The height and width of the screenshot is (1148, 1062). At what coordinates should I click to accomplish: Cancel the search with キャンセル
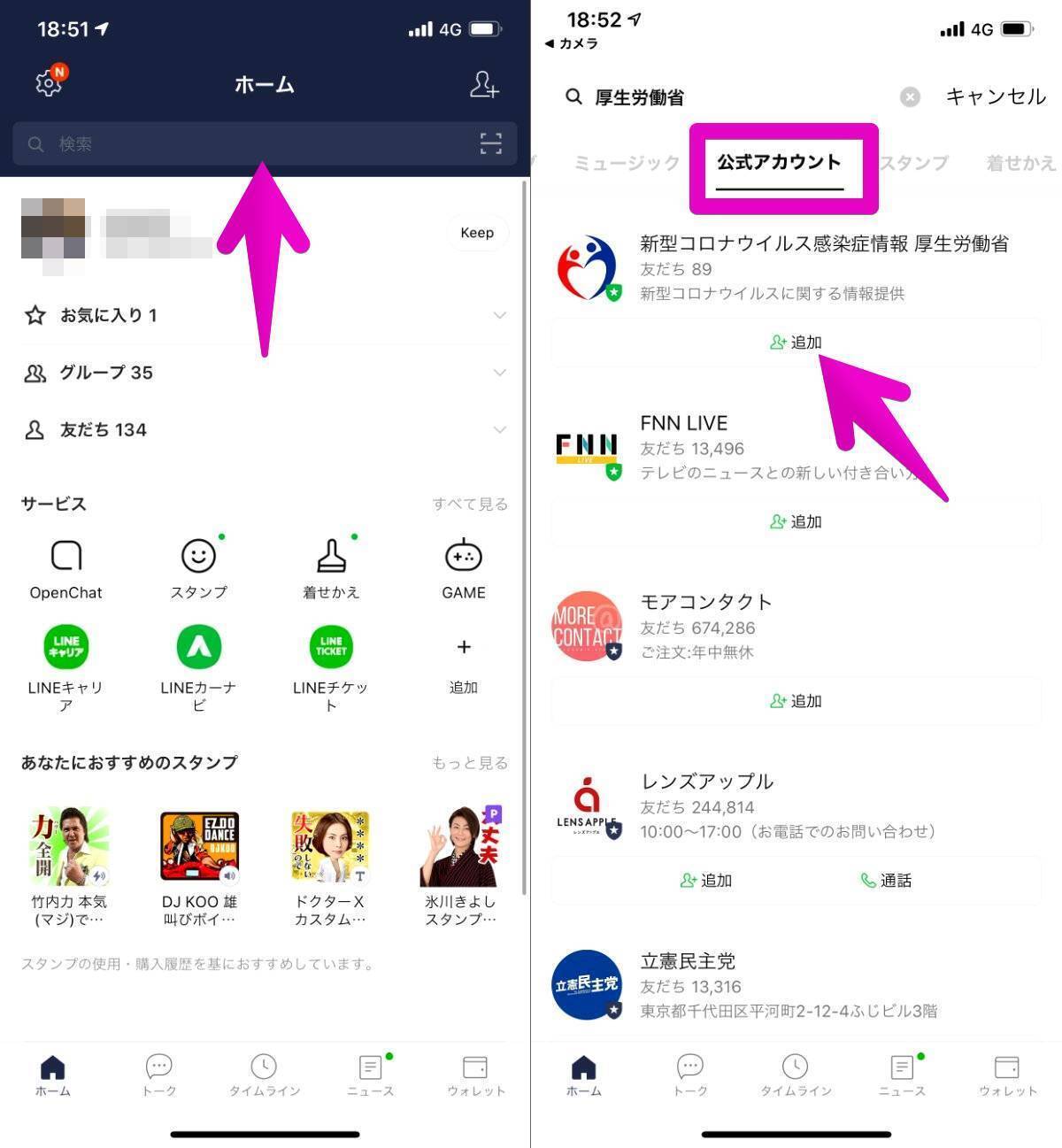[x=995, y=96]
